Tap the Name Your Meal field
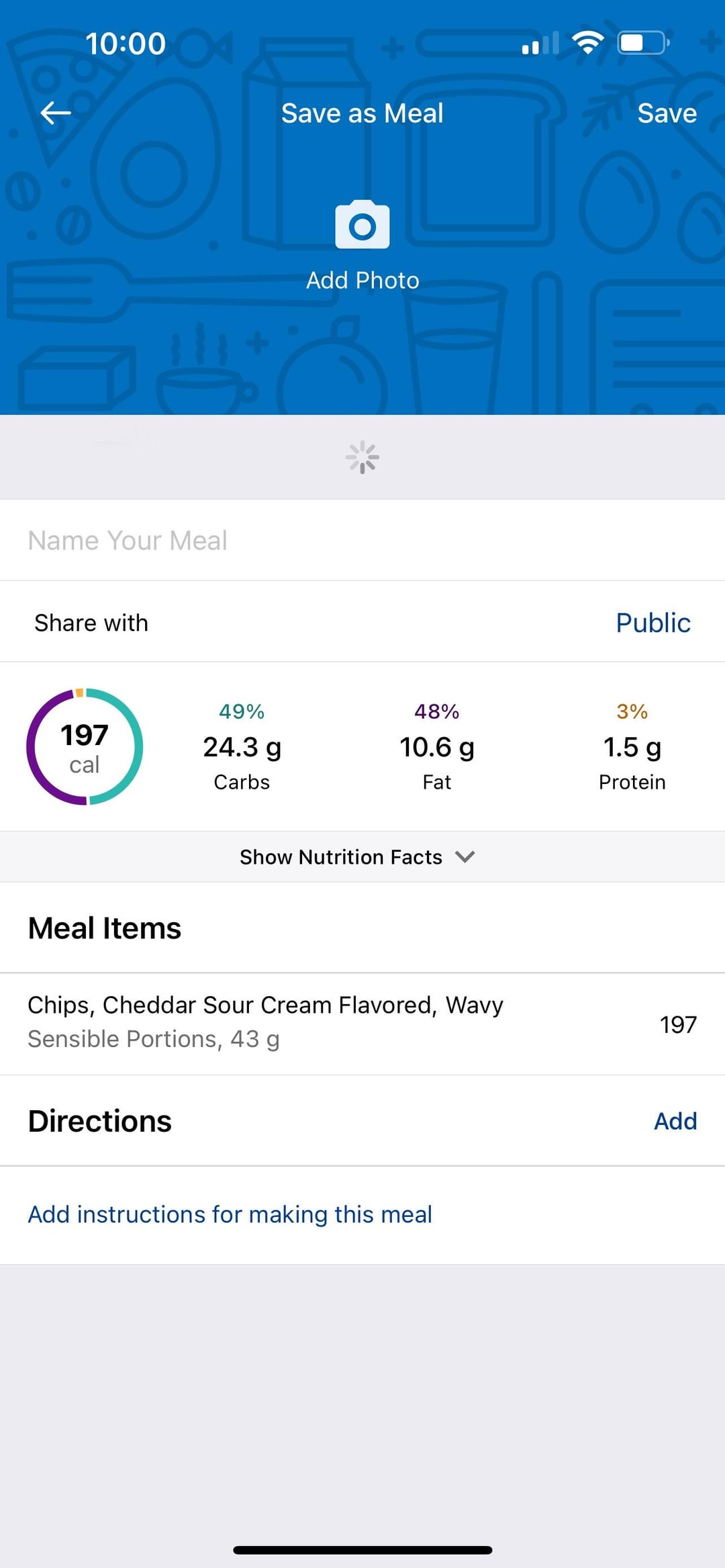 pos(362,540)
